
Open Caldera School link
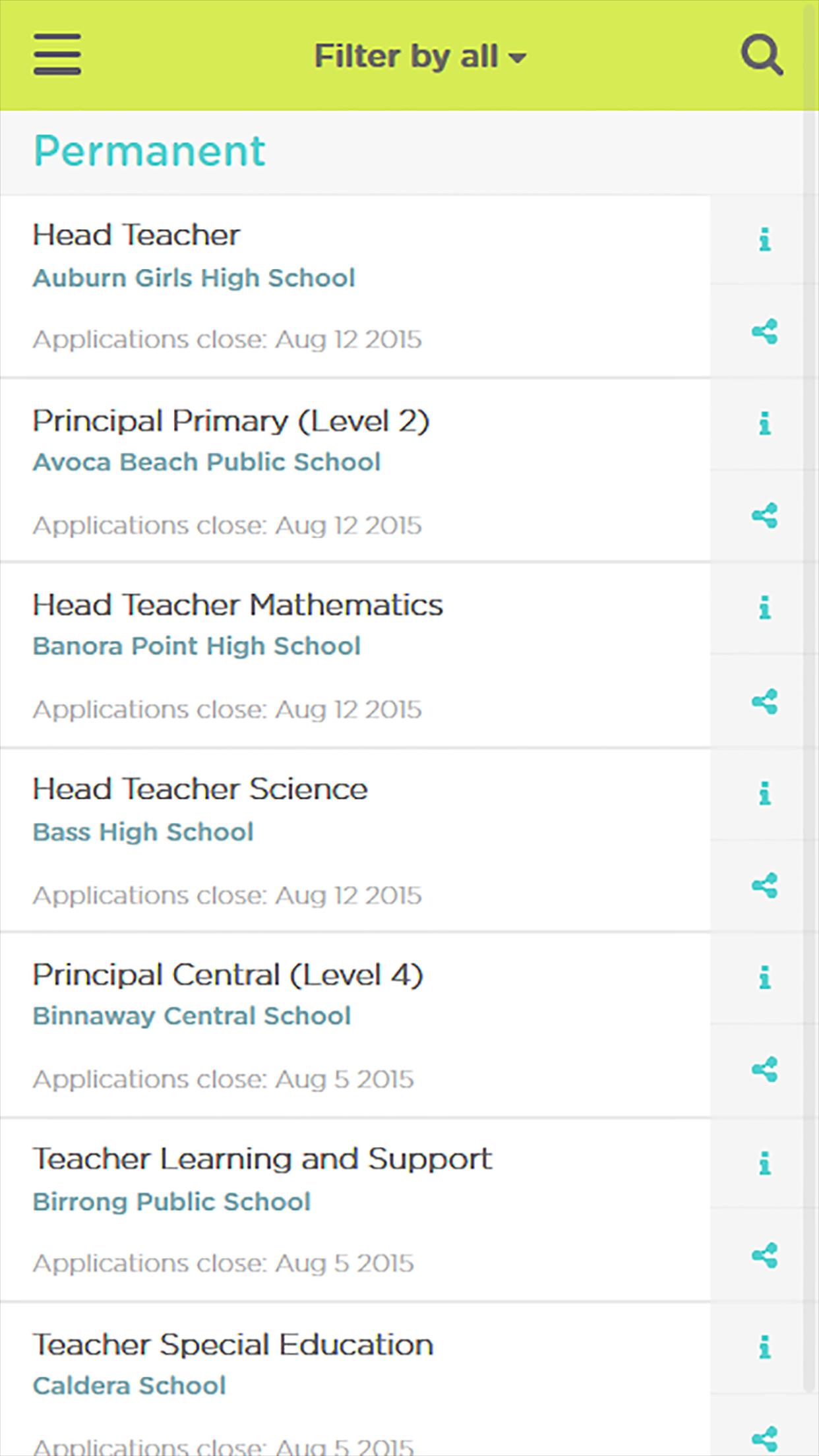[130, 1386]
